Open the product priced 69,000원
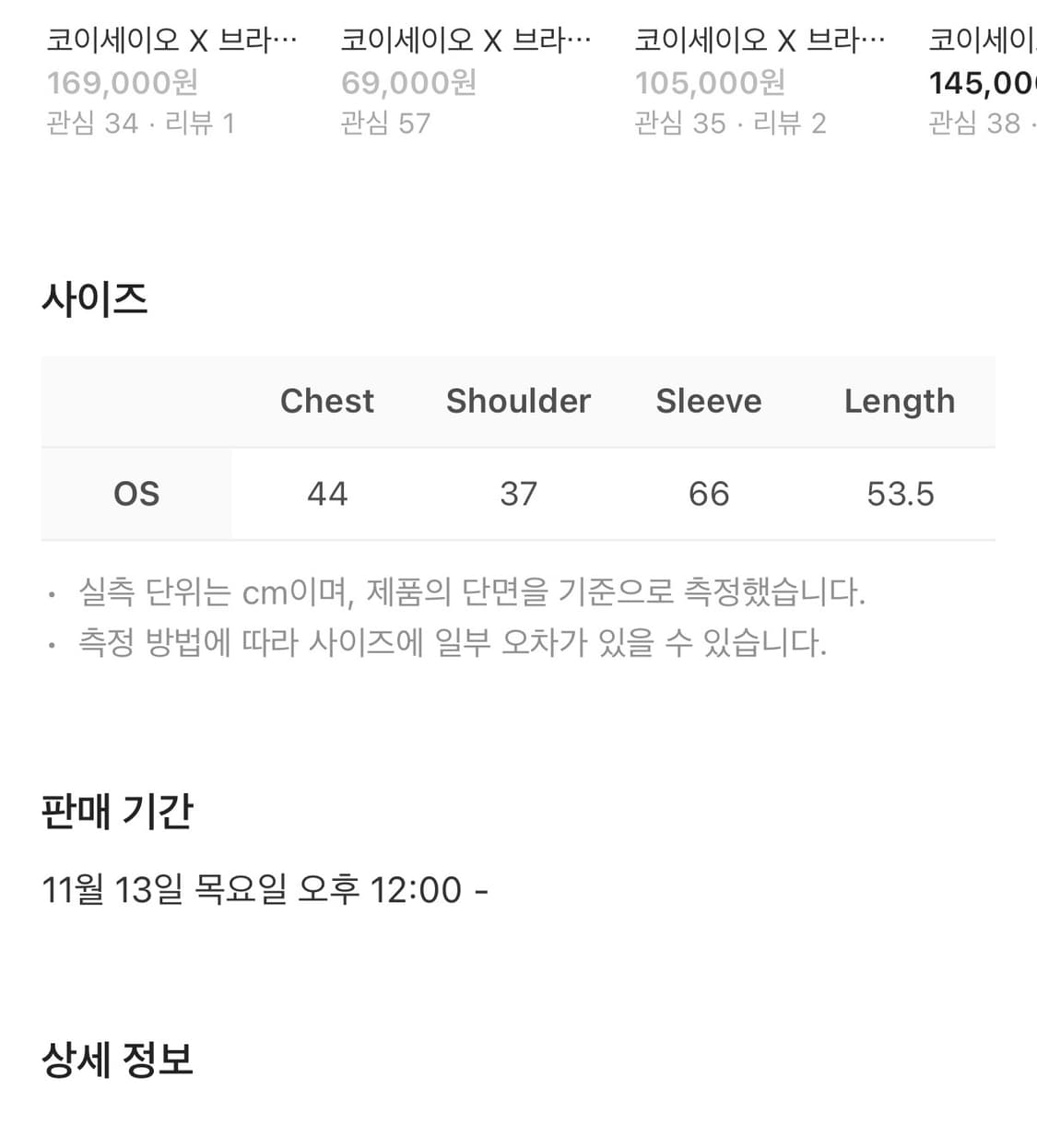The width and height of the screenshot is (1037, 1148). pos(408,83)
